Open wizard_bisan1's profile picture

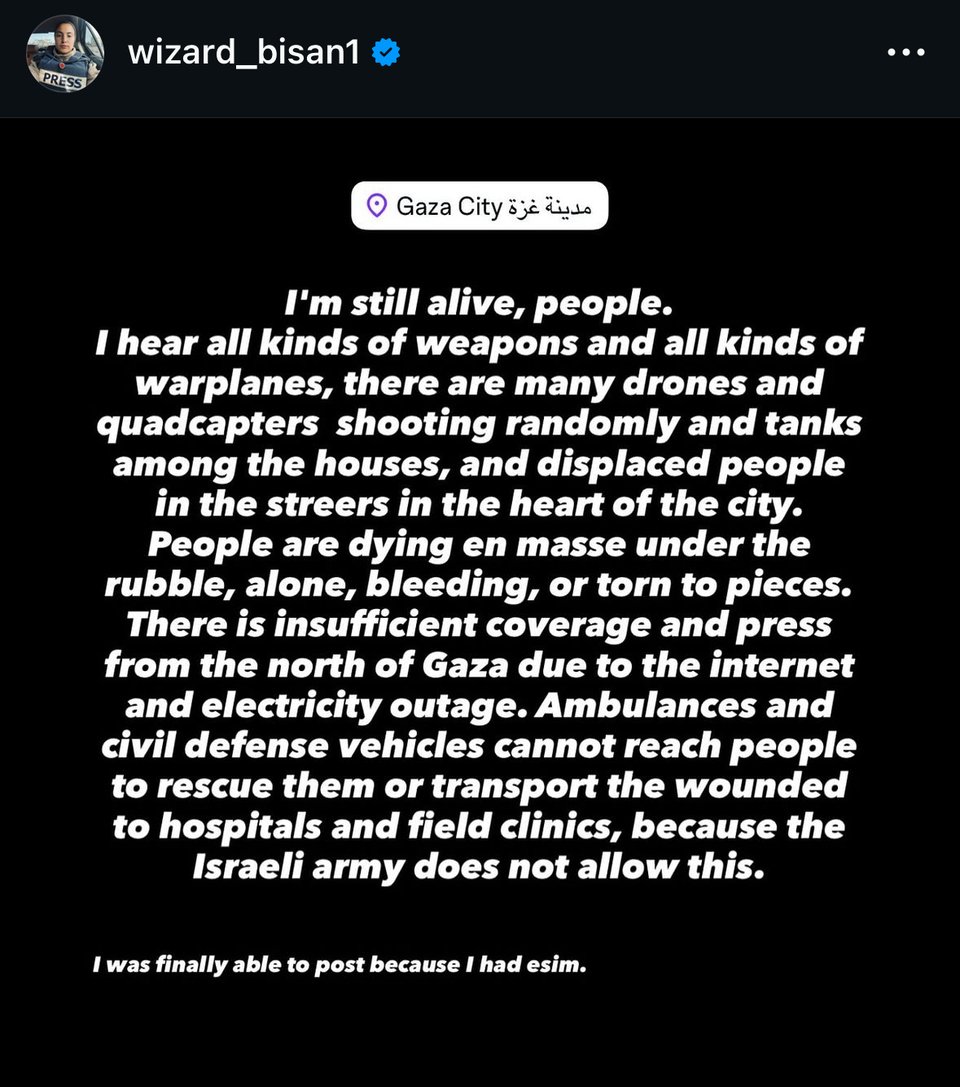pyautogui.click(x=65, y=55)
